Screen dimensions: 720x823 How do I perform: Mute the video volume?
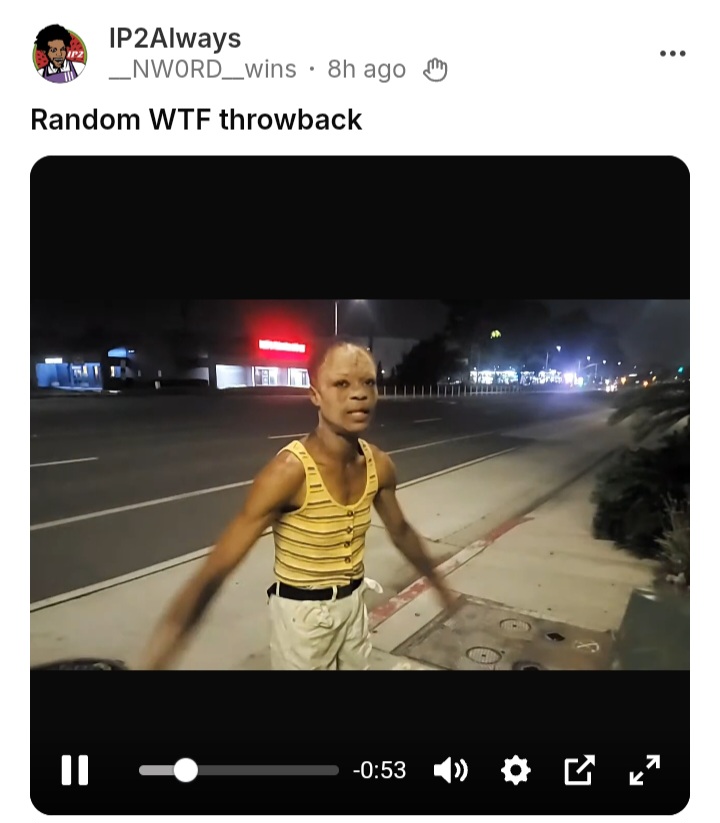[x=450, y=770]
